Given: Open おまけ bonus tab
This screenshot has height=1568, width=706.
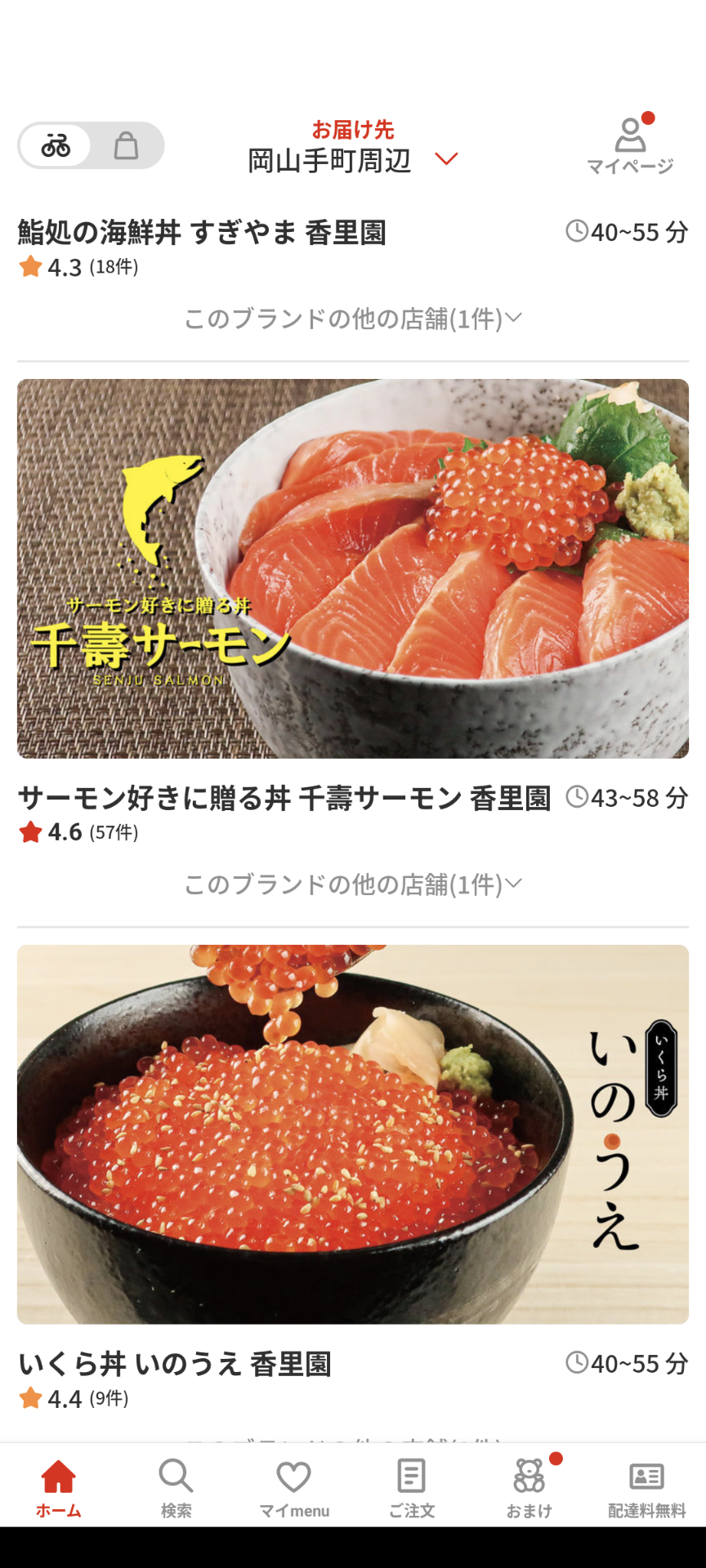Looking at the screenshot, I should tap(529, 1488).
